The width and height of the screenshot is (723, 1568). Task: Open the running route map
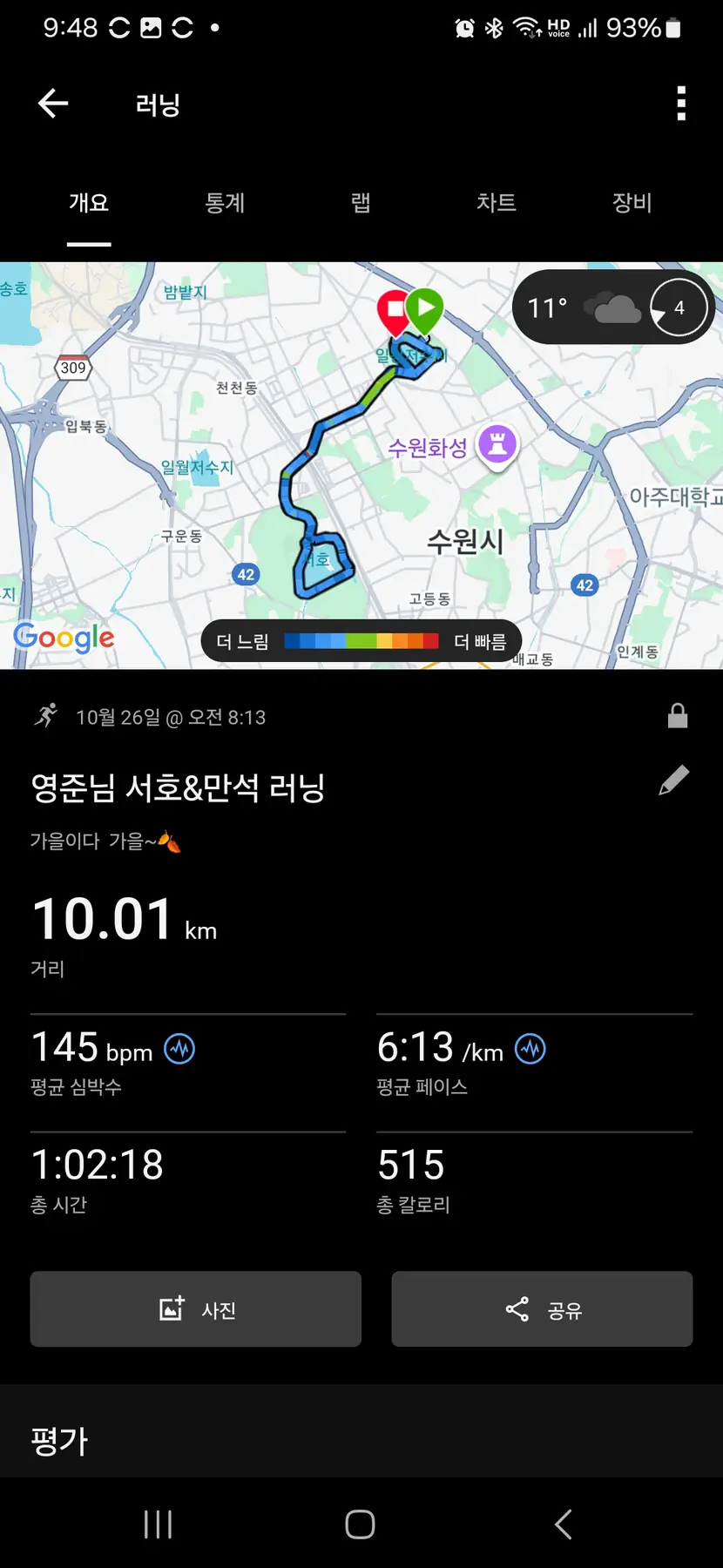261,488
